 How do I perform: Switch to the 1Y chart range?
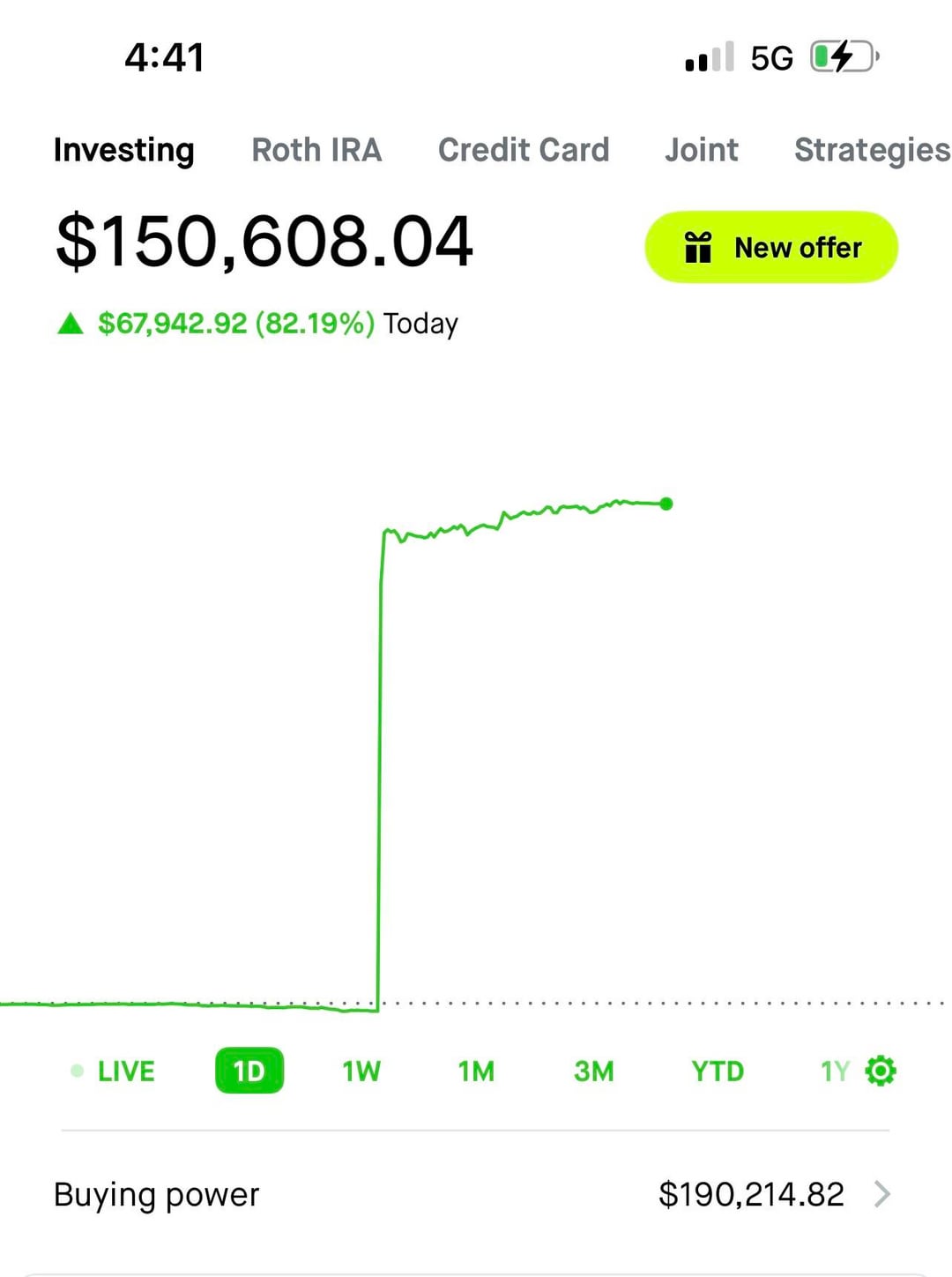click(x=834, y=1071)
